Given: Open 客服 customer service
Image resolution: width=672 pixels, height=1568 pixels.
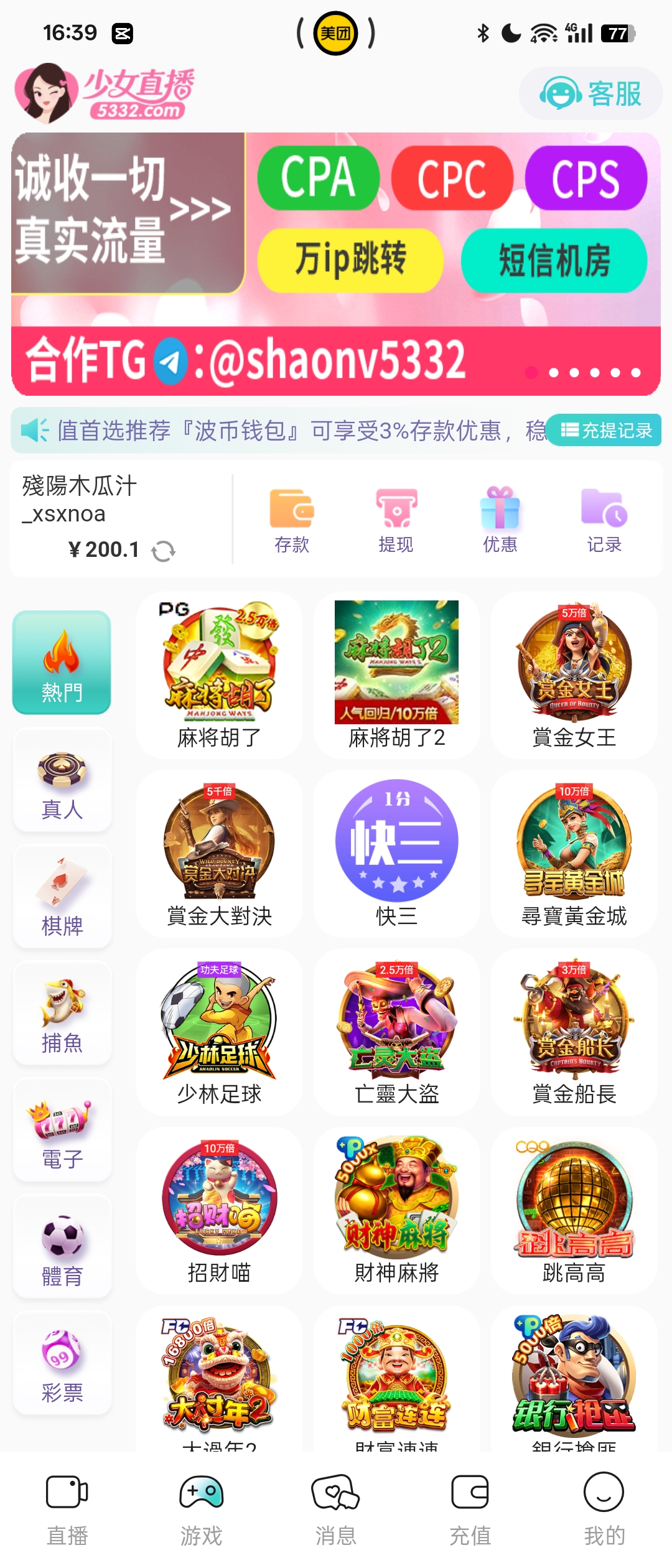Looking at the screenshot, I should click(x=587, y=93).
